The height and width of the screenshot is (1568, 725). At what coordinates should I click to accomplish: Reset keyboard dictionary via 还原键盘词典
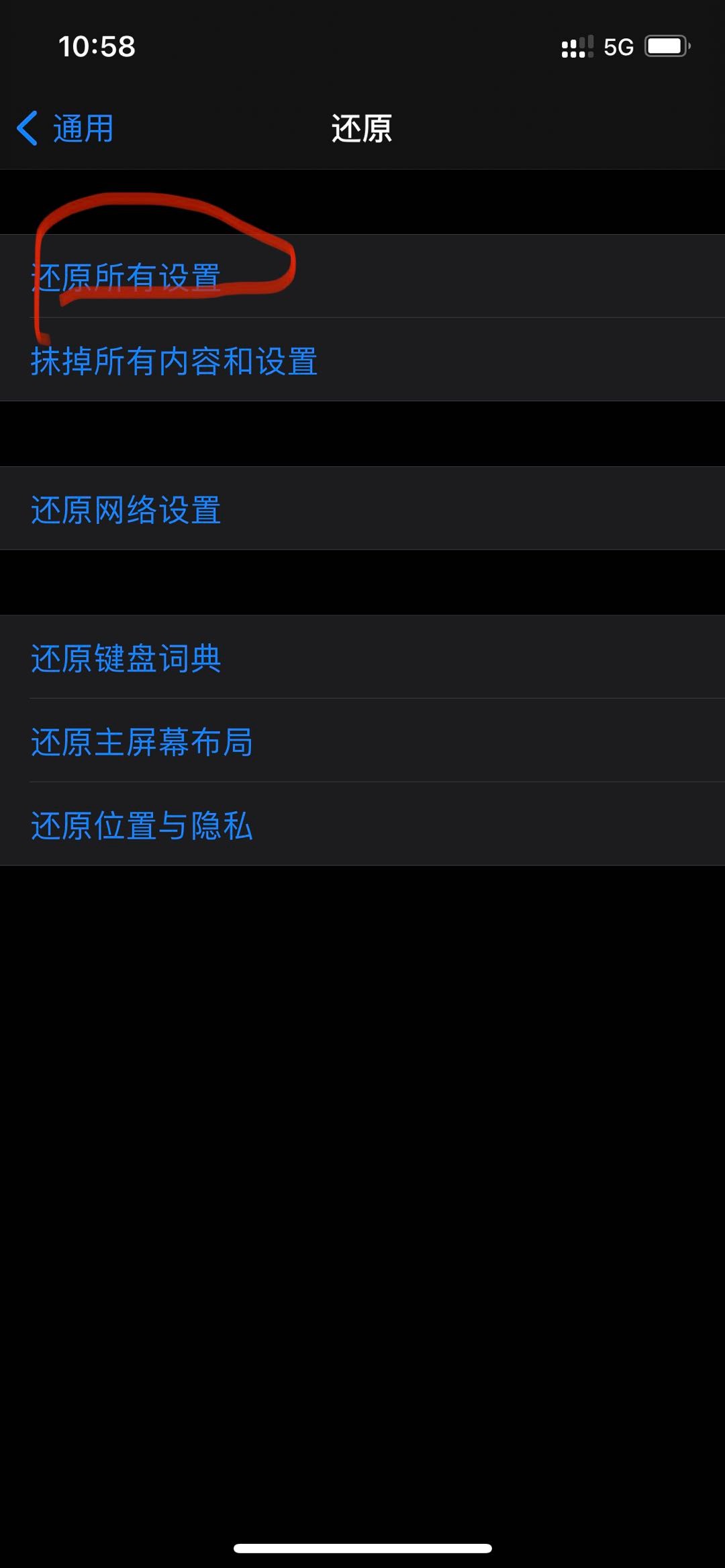[126, 658]
